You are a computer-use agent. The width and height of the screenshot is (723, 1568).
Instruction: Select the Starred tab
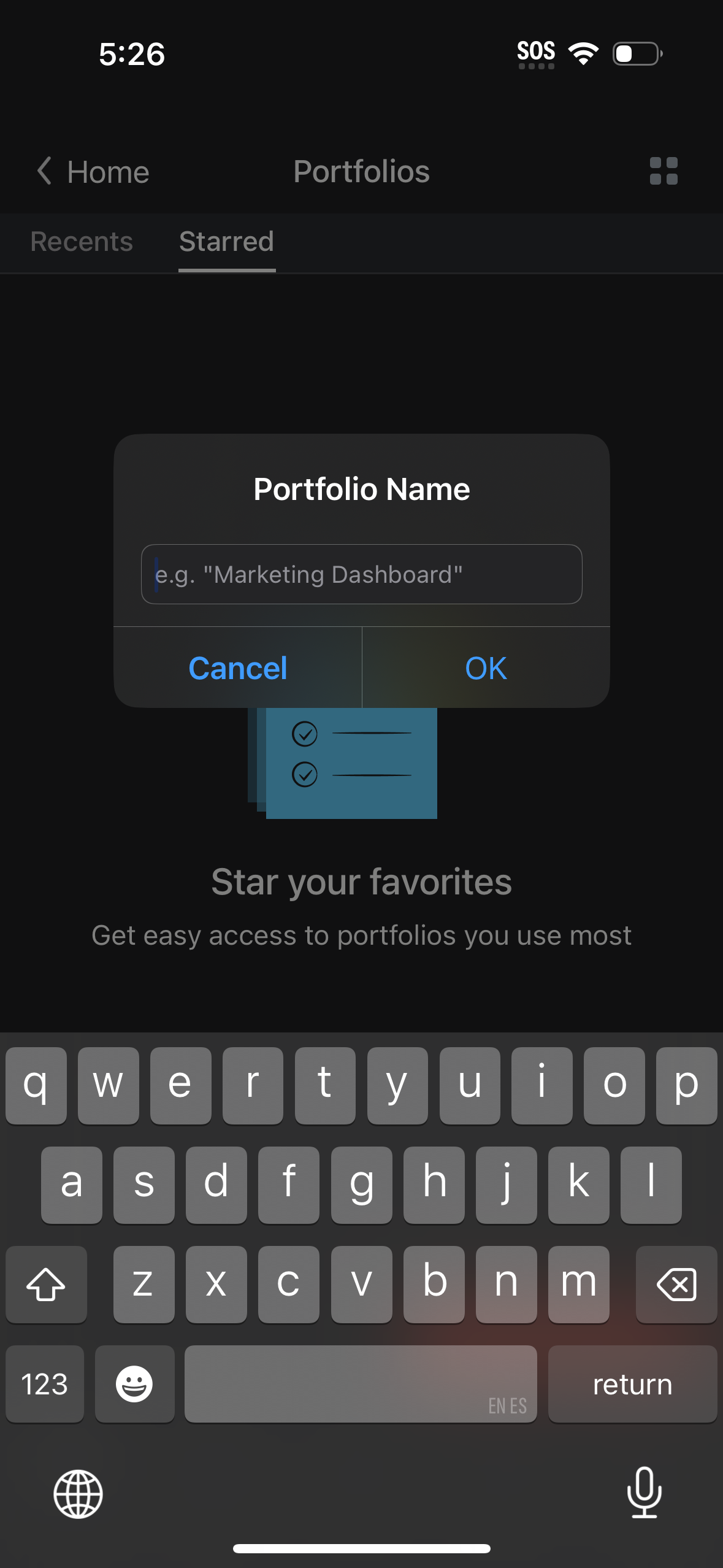[226, 242]
